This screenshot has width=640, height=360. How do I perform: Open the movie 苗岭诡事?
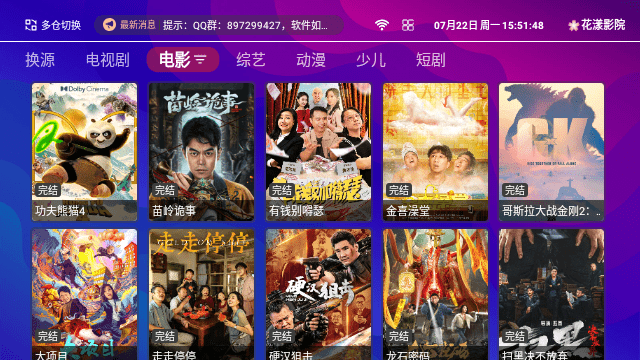coord(202,152)
